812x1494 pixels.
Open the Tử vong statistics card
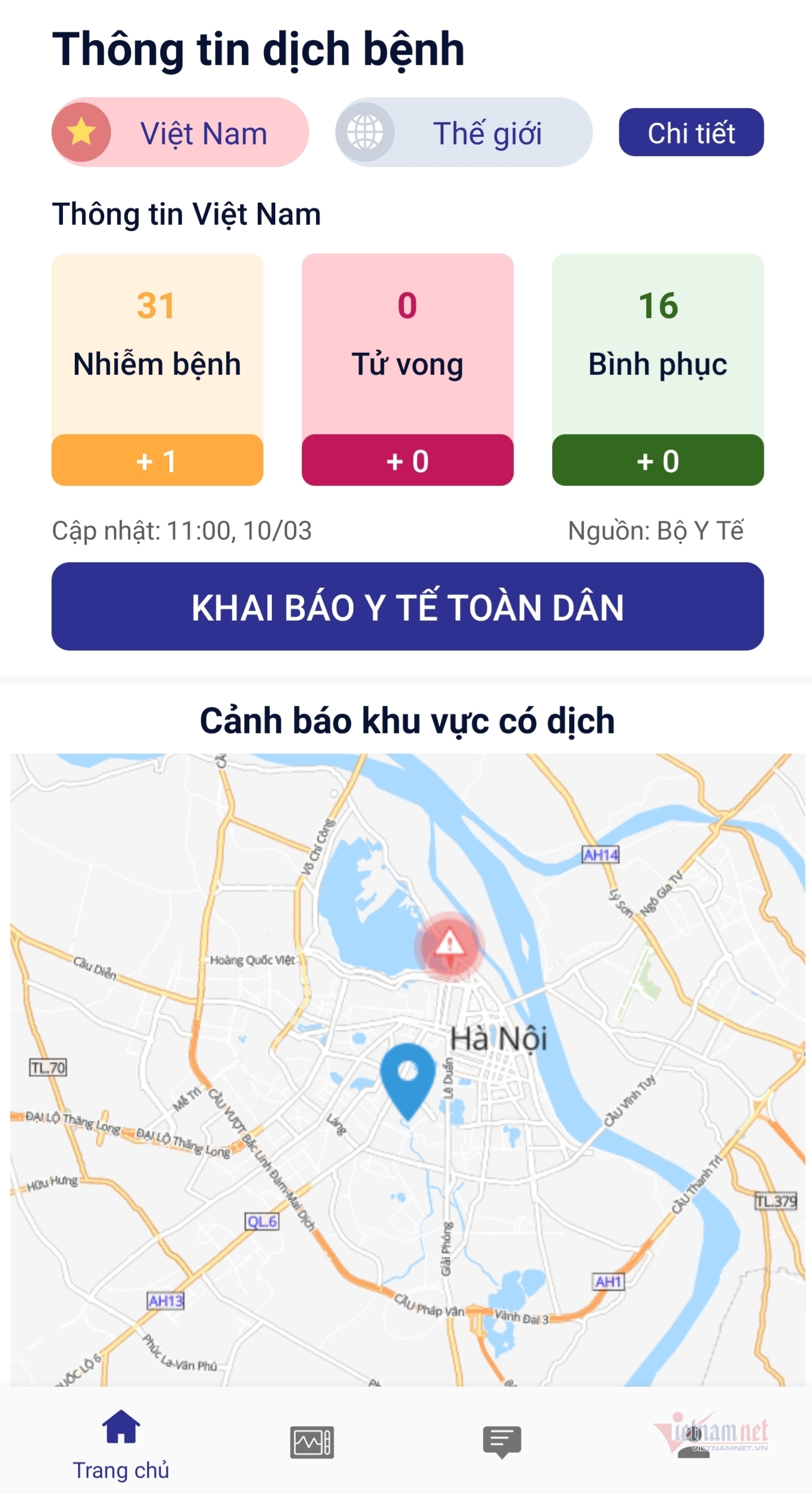tap(407, 342)
